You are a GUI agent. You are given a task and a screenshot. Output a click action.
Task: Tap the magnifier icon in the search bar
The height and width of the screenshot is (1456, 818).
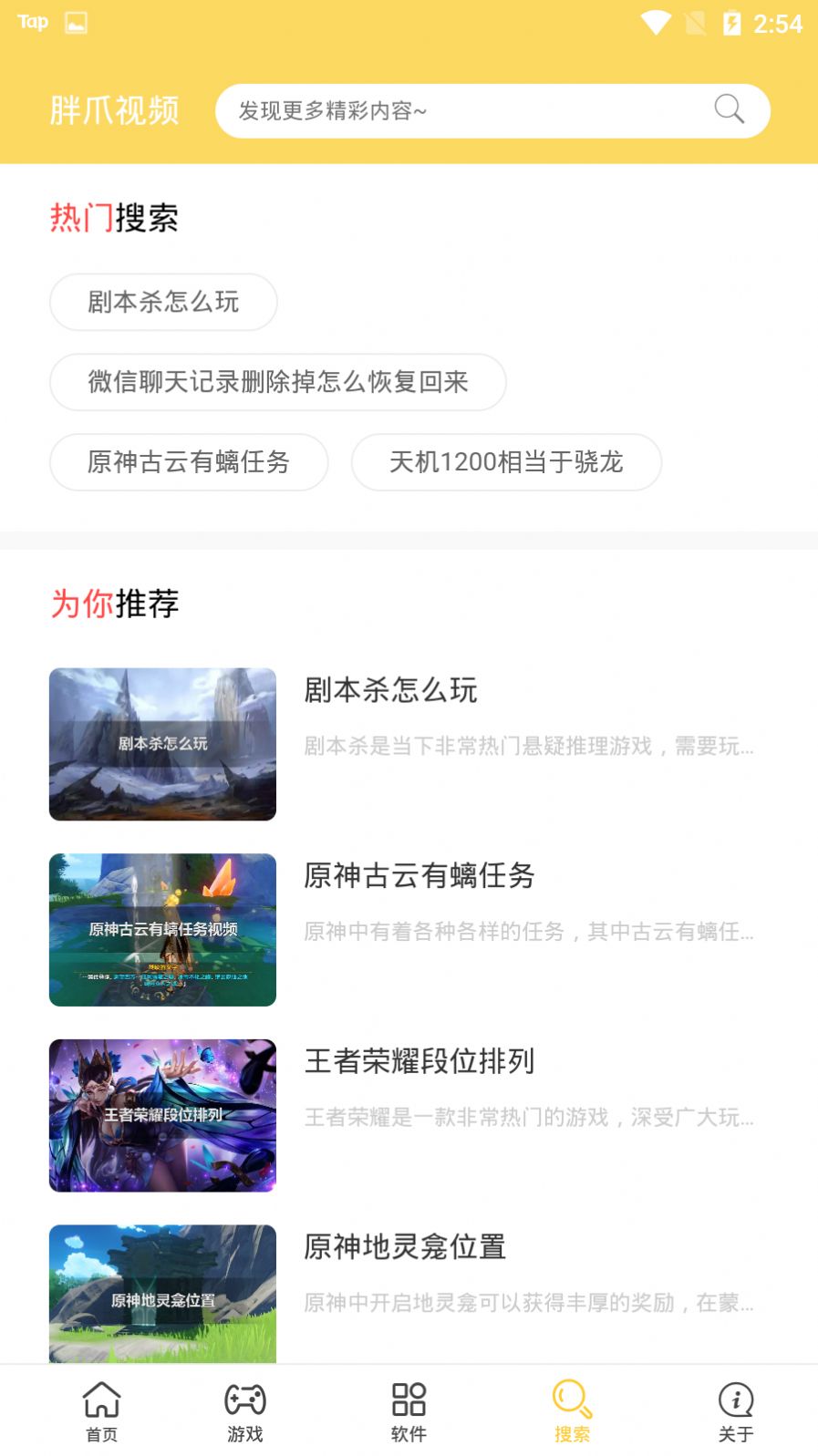pyautogui.click(x=727, y=109)
